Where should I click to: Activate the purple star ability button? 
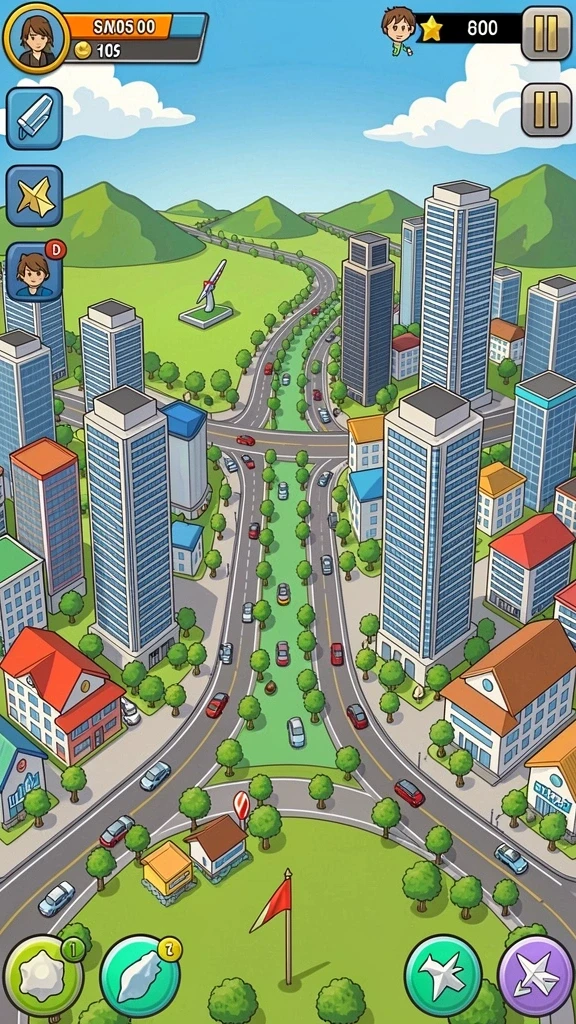[535, 976]
